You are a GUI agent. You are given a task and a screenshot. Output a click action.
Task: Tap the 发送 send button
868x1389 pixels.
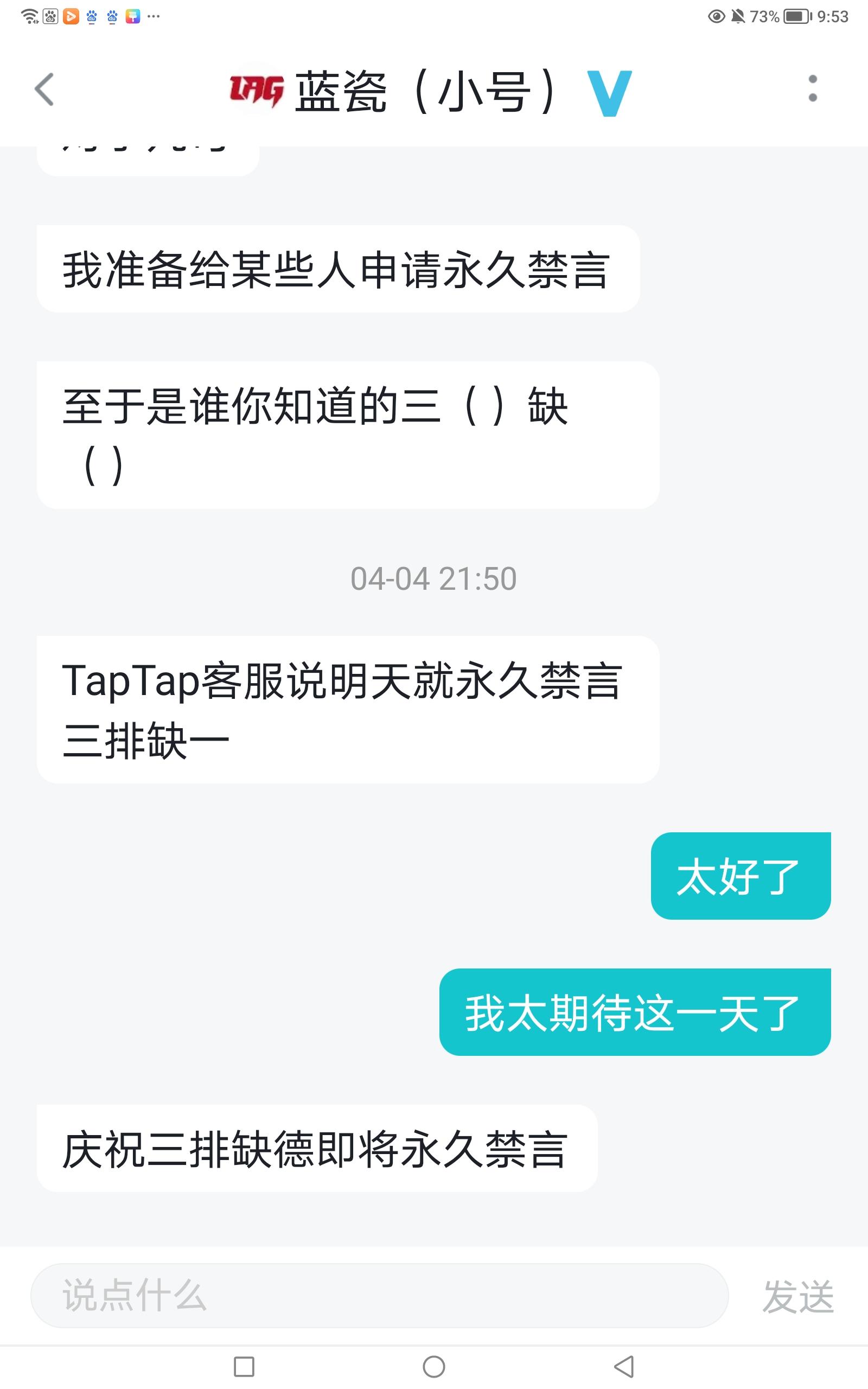(x=797, y=1297)
